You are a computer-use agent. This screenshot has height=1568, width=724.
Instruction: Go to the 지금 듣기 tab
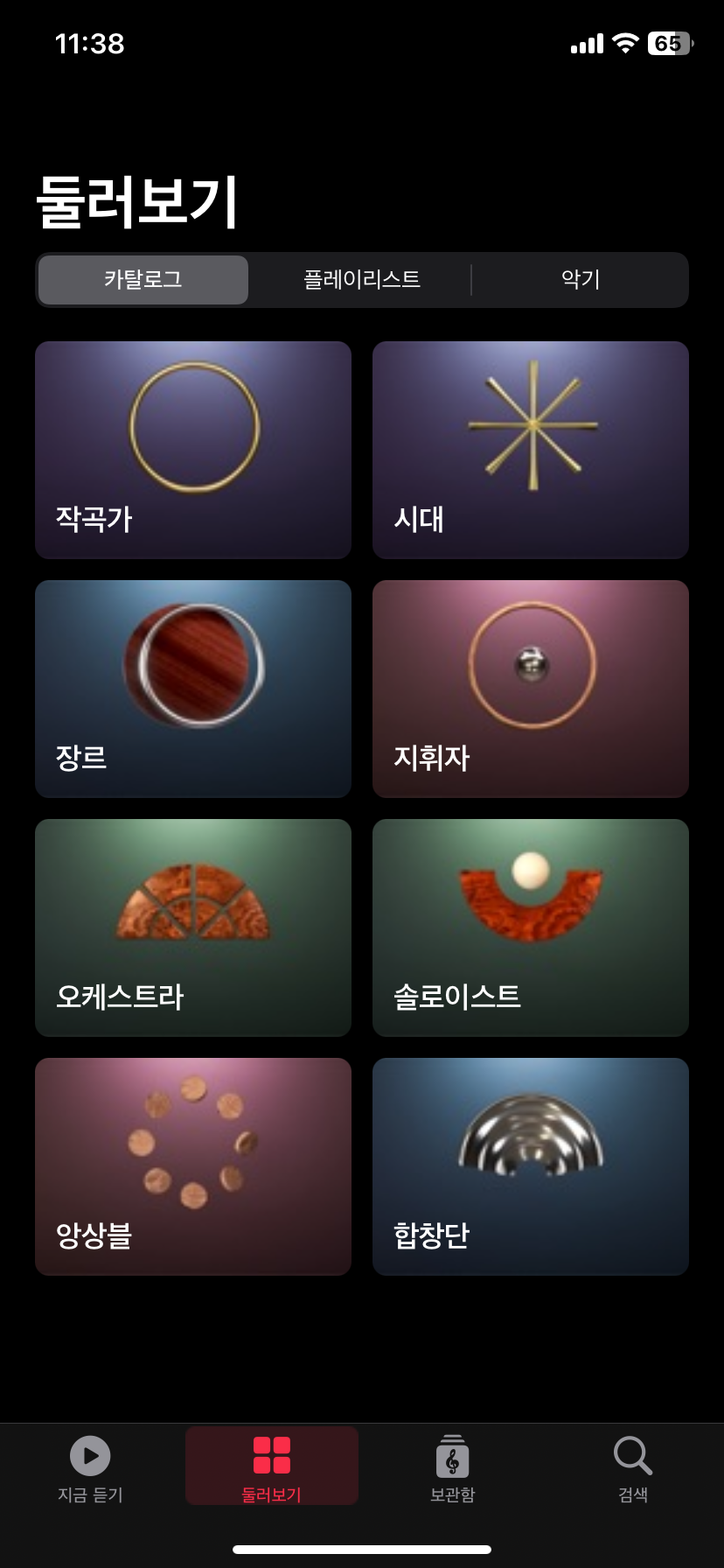pyautogui.click(x=90, y=1468)
